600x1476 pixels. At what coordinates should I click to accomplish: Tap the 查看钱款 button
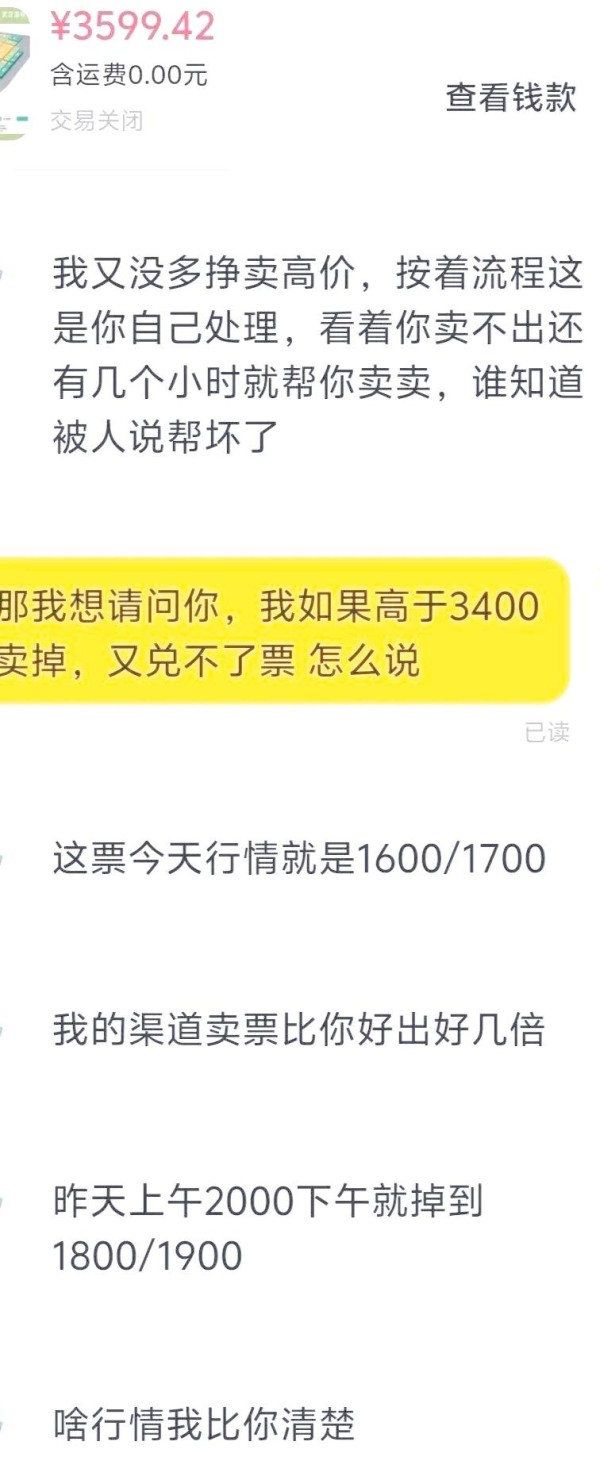tap(511, 97)
